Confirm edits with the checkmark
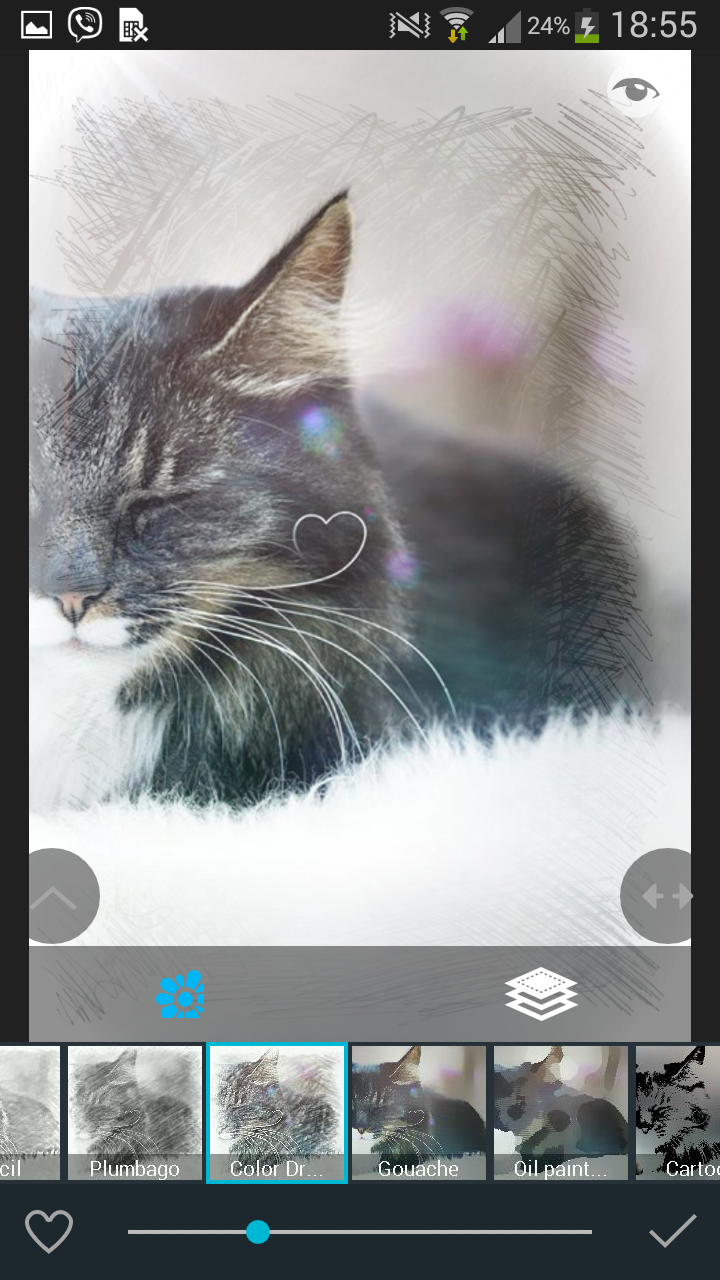 tap(672, 1232)
